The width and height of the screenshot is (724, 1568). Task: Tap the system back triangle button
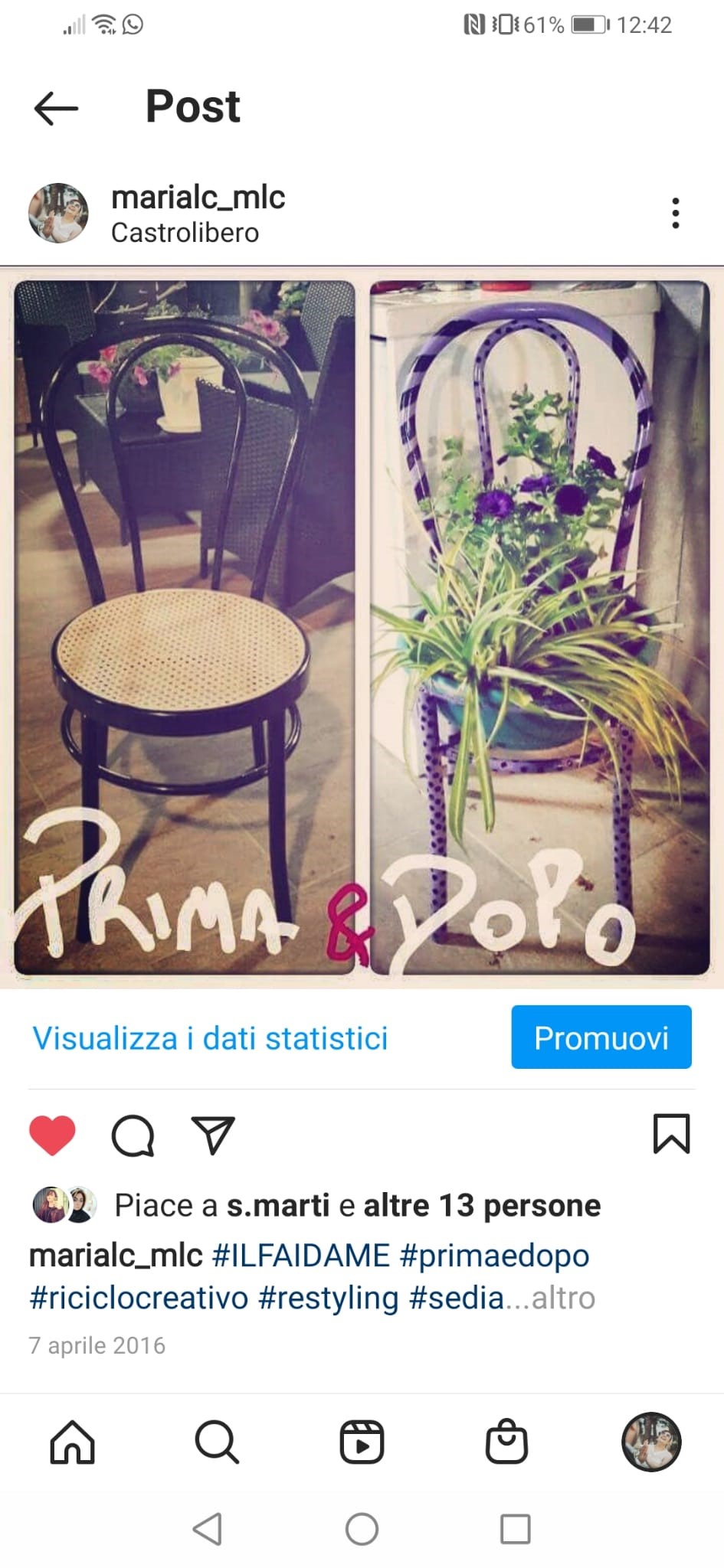click(208, 1529)
